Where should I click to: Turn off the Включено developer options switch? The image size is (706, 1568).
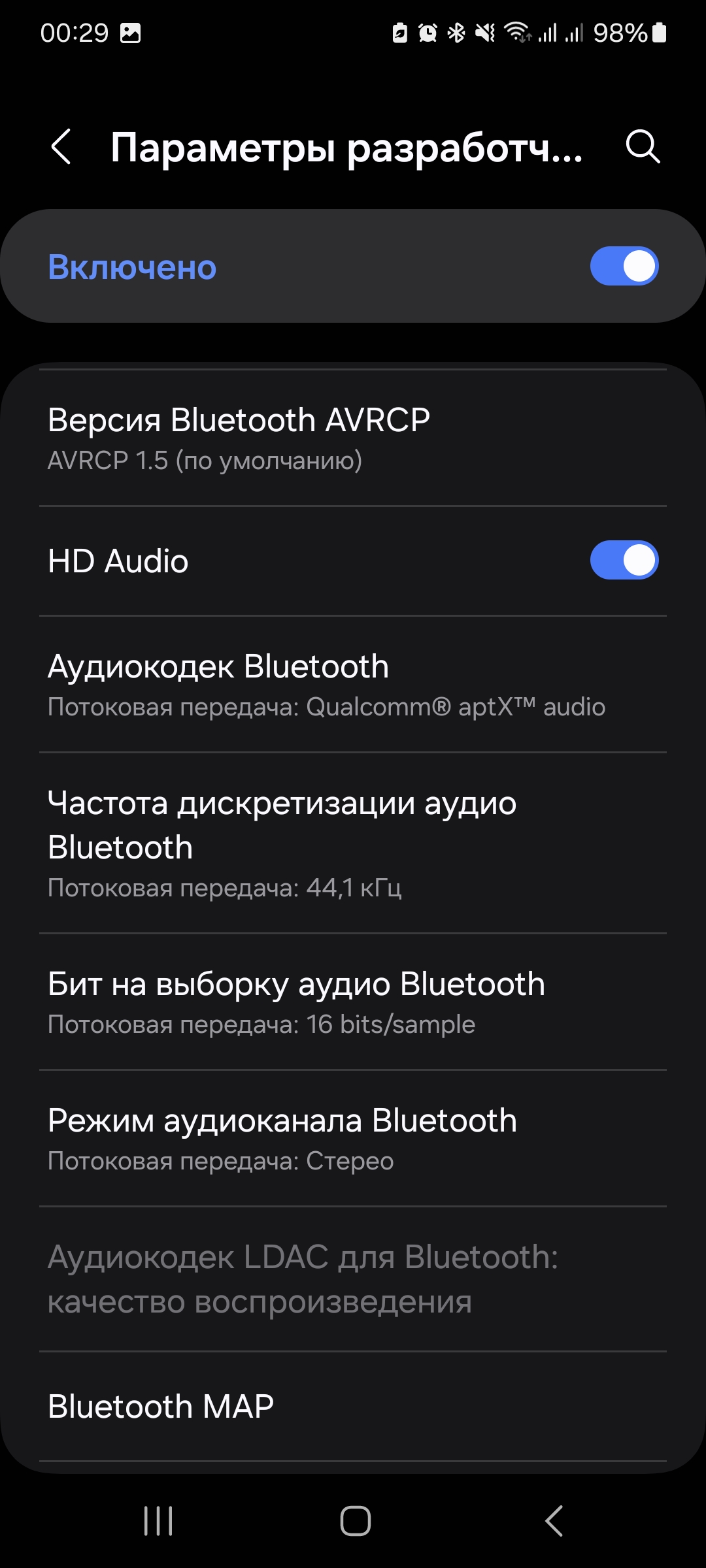coord(624,266)
